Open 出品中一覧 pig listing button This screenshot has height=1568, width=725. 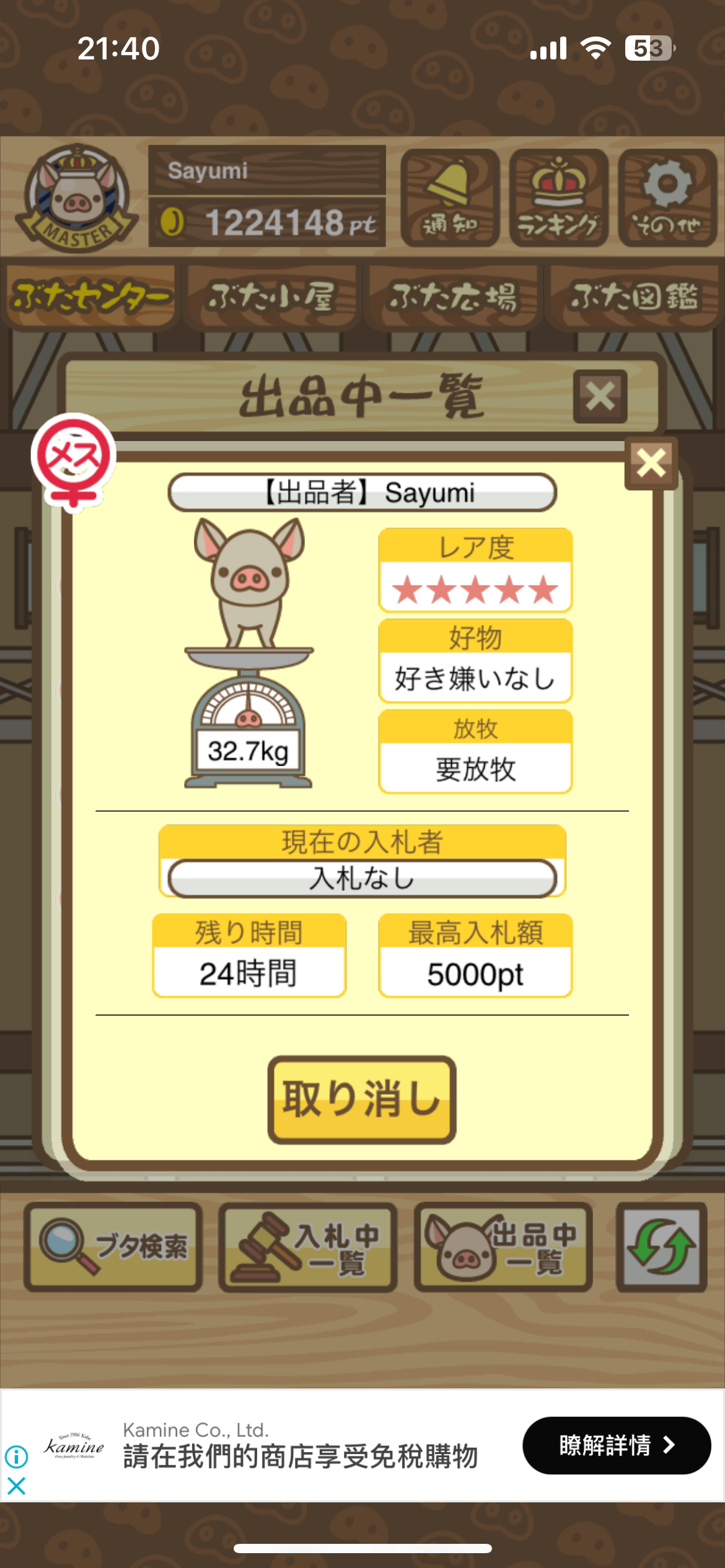pos(503,1247)
